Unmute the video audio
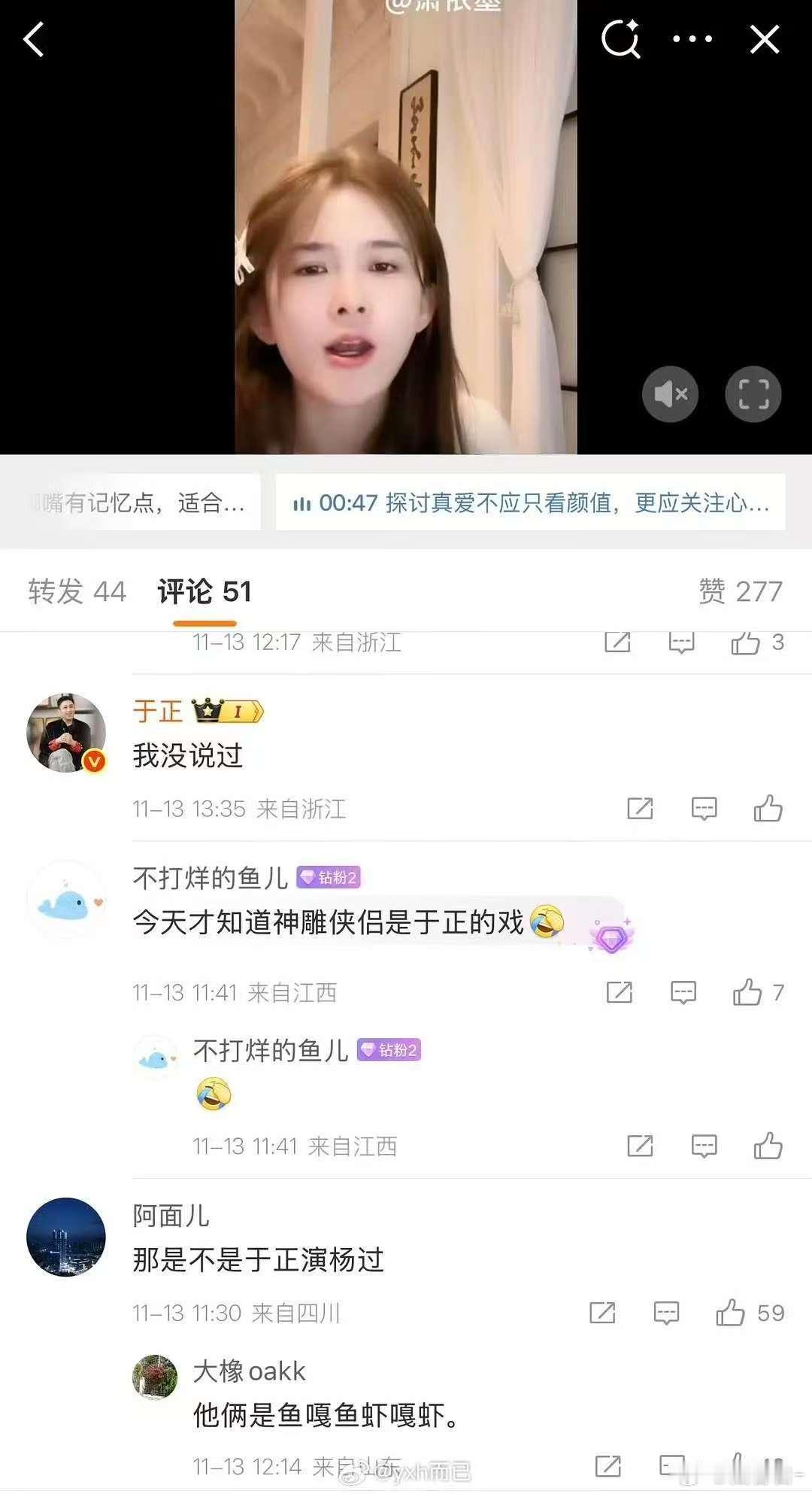The height and width of the screenshot is (1494, 812). point(670,393)
